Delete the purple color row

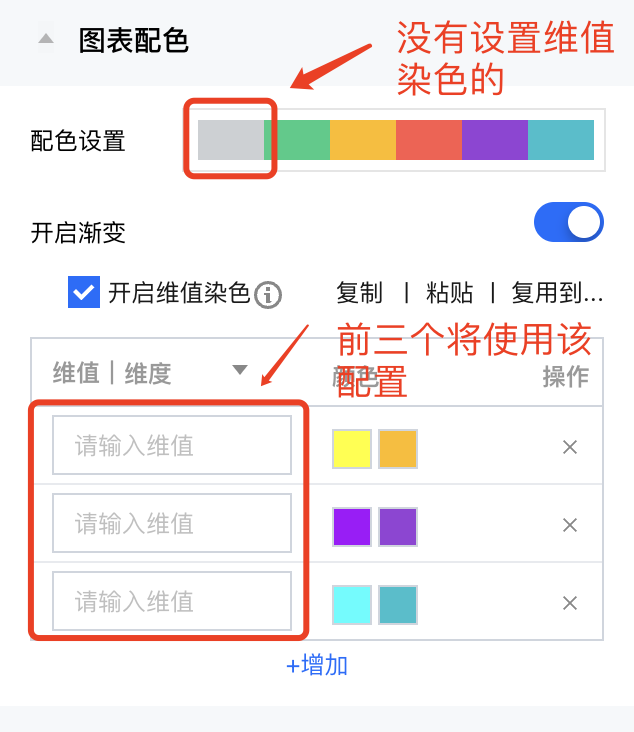[x=570, y=525]
